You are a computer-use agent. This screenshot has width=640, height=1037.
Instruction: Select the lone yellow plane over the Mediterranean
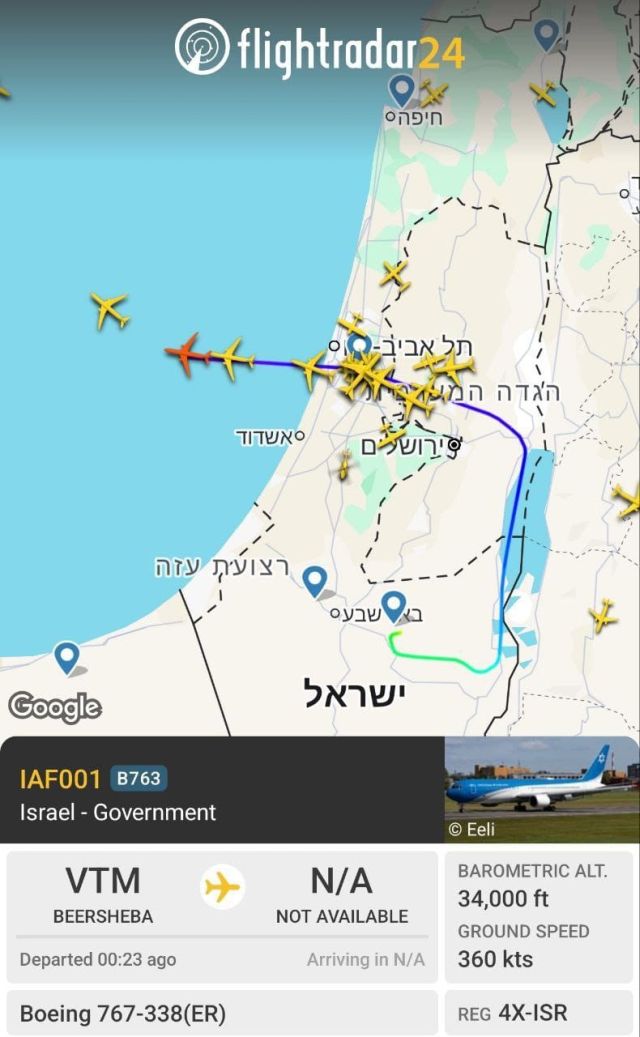[x=110, y=310]
